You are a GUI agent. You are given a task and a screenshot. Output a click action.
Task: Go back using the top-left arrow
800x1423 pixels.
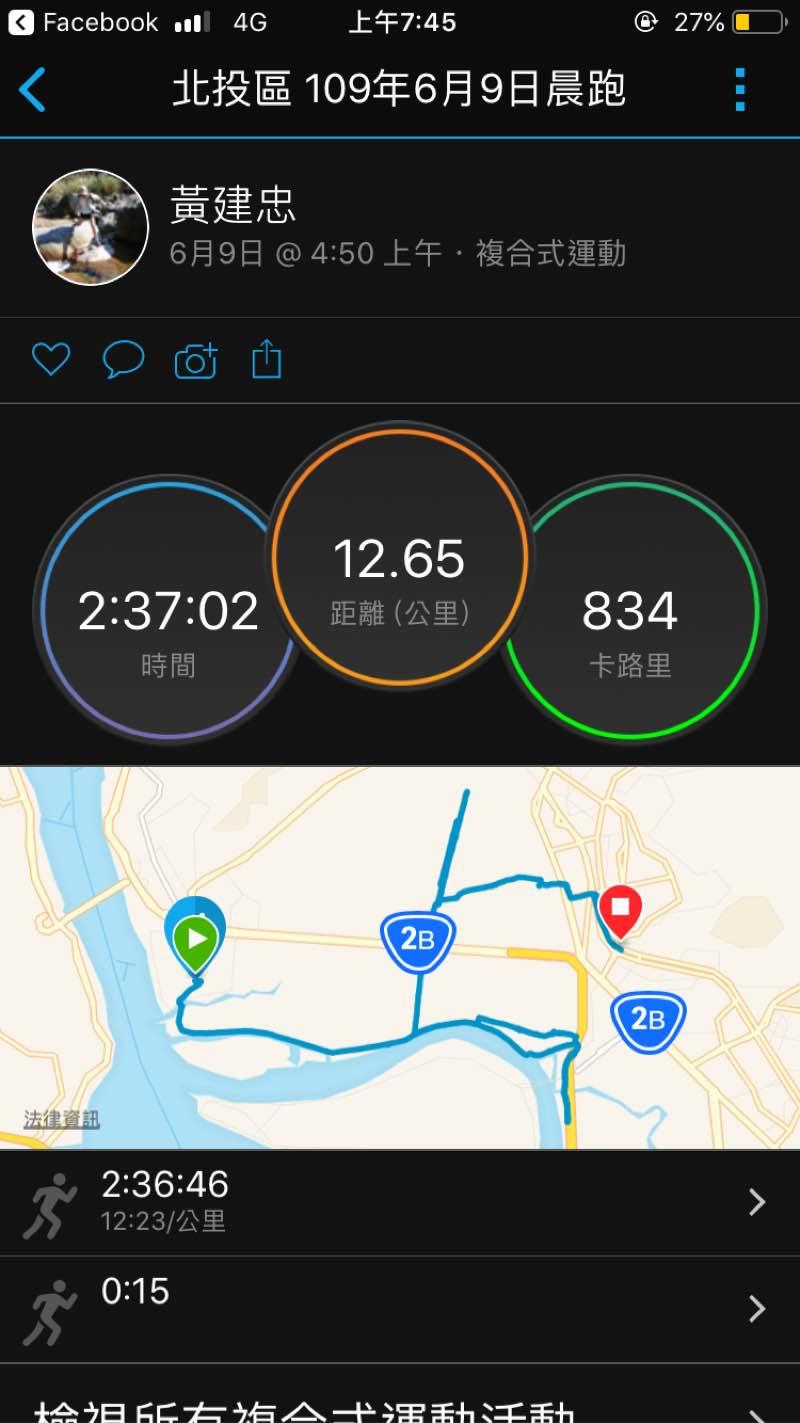point(33,90)
